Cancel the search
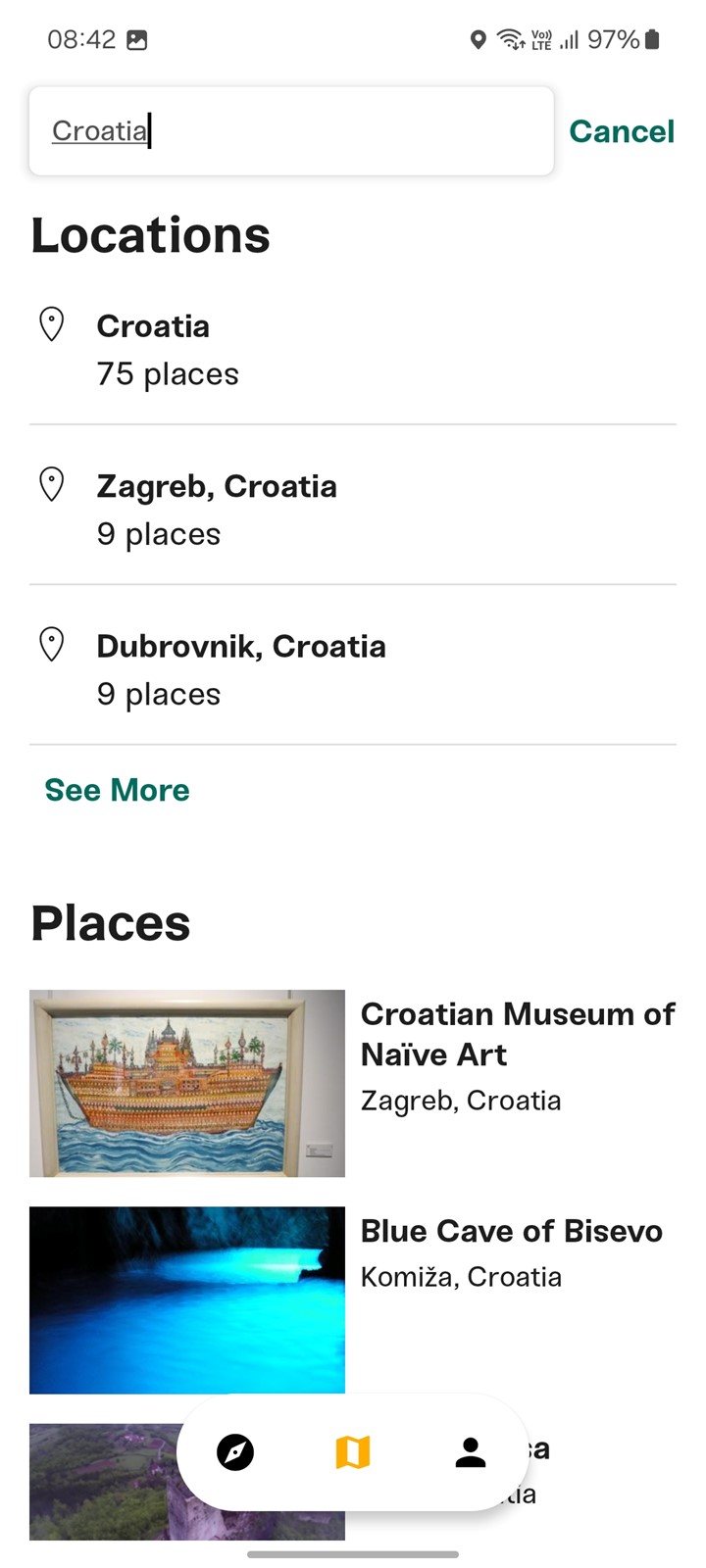The width and height of the screenshot is (706, 1568). click(x=622, y=131)
